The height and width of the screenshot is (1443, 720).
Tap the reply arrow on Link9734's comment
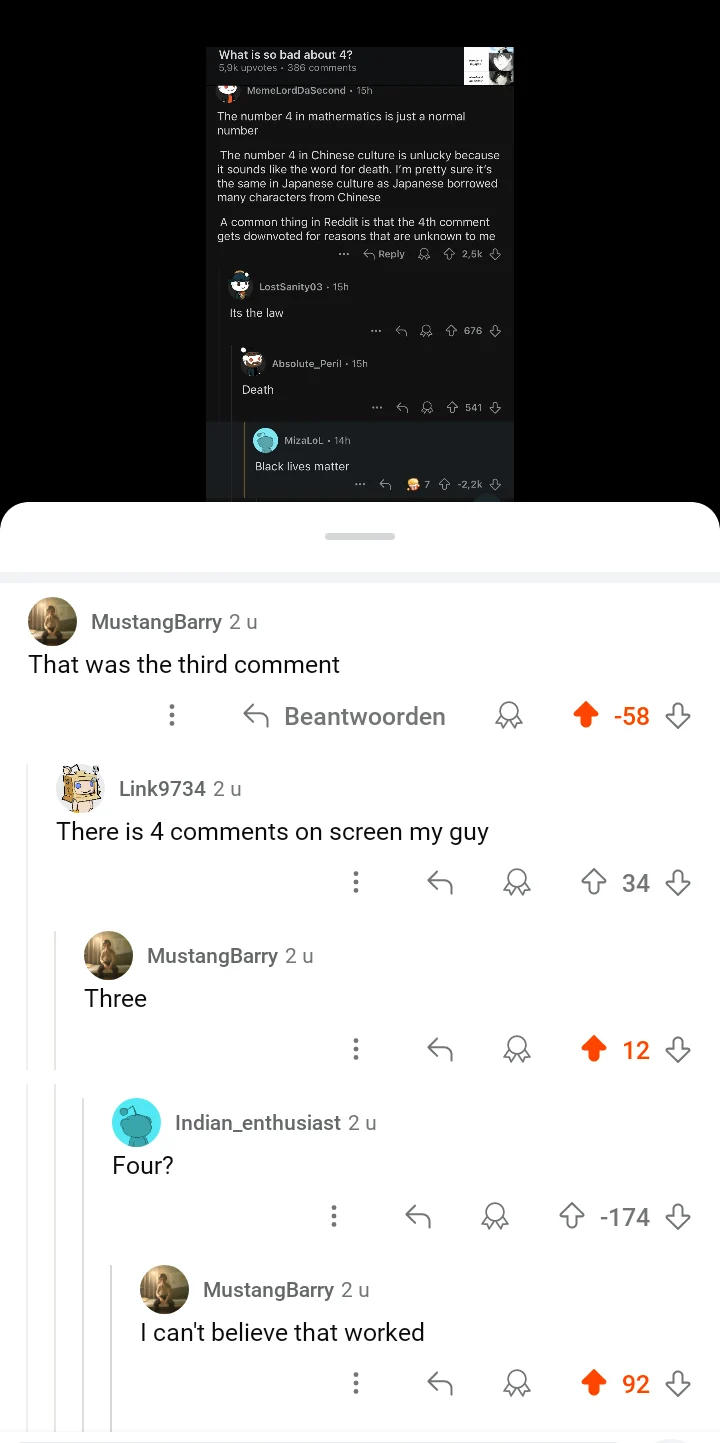tap(439, 882)
